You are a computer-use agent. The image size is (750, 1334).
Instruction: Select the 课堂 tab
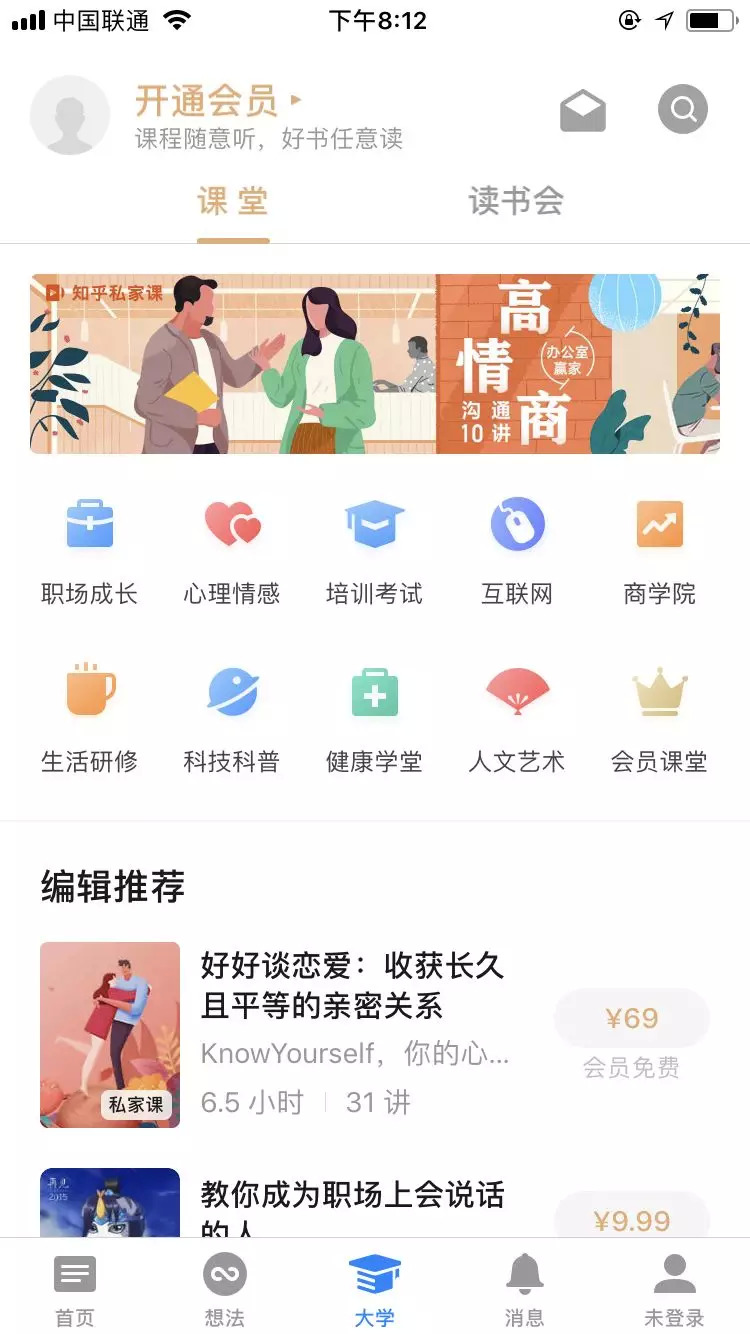tap(233, 201)
